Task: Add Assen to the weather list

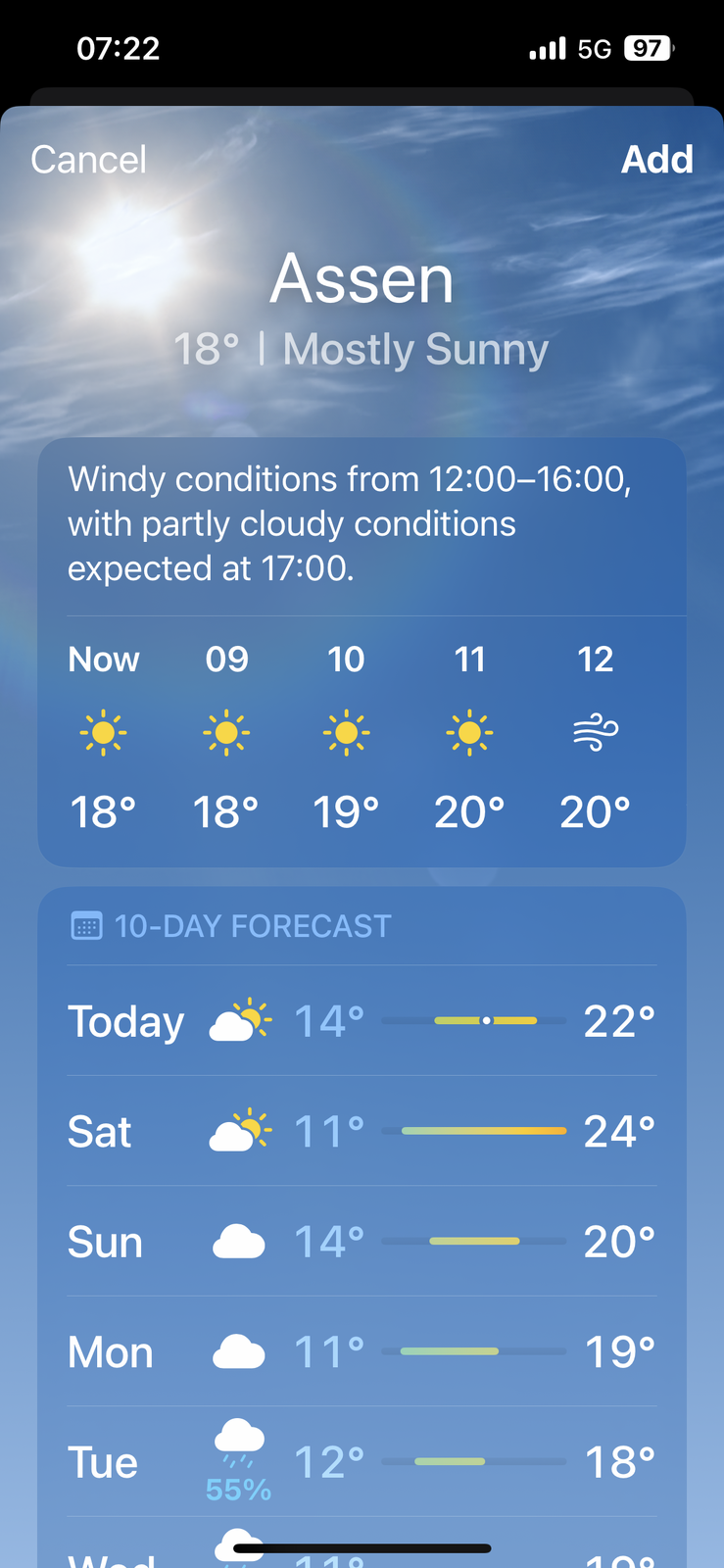Action: (656, 160)
